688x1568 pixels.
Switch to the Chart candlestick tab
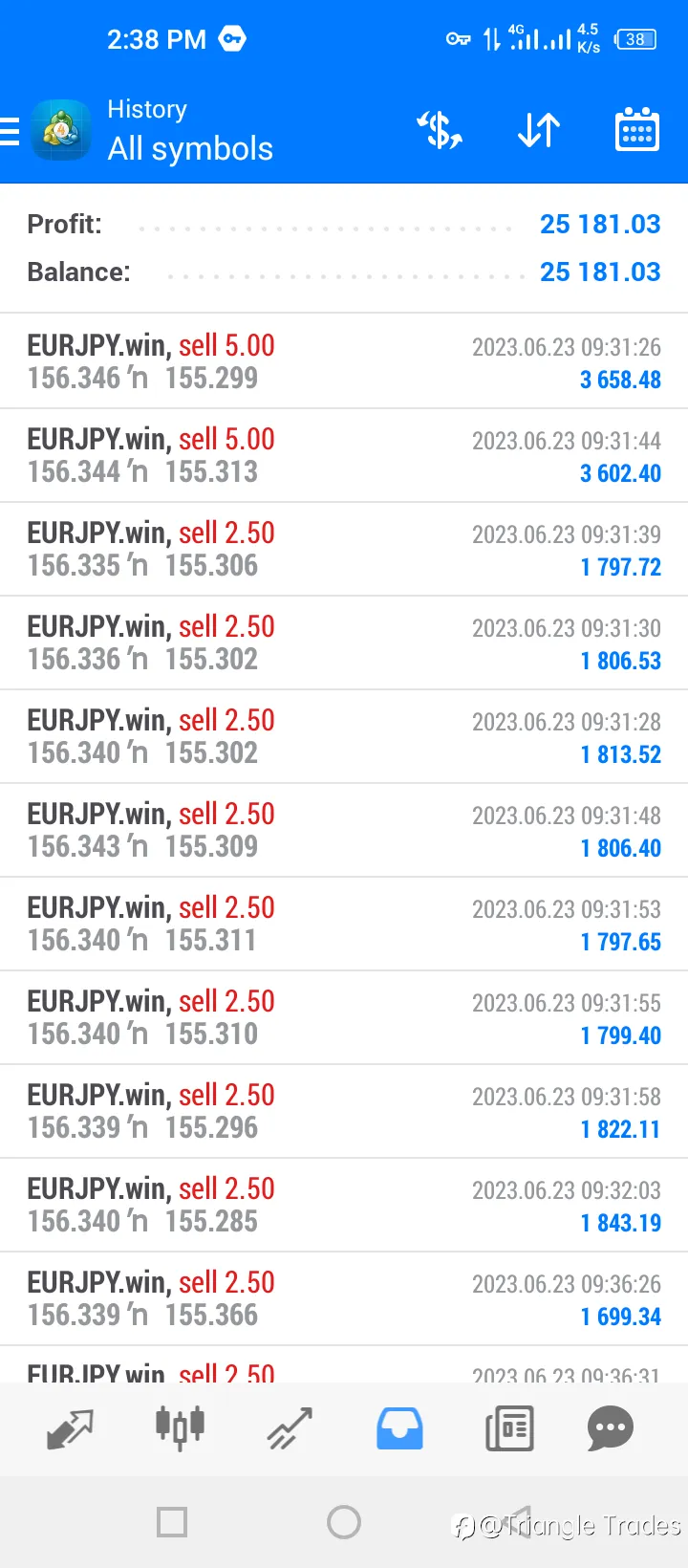pyautogui.click(x=180, y=1428)
